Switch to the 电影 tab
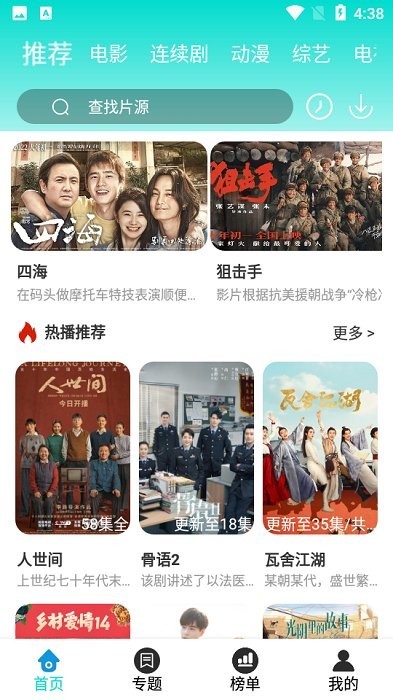 [x=109, y=54]
